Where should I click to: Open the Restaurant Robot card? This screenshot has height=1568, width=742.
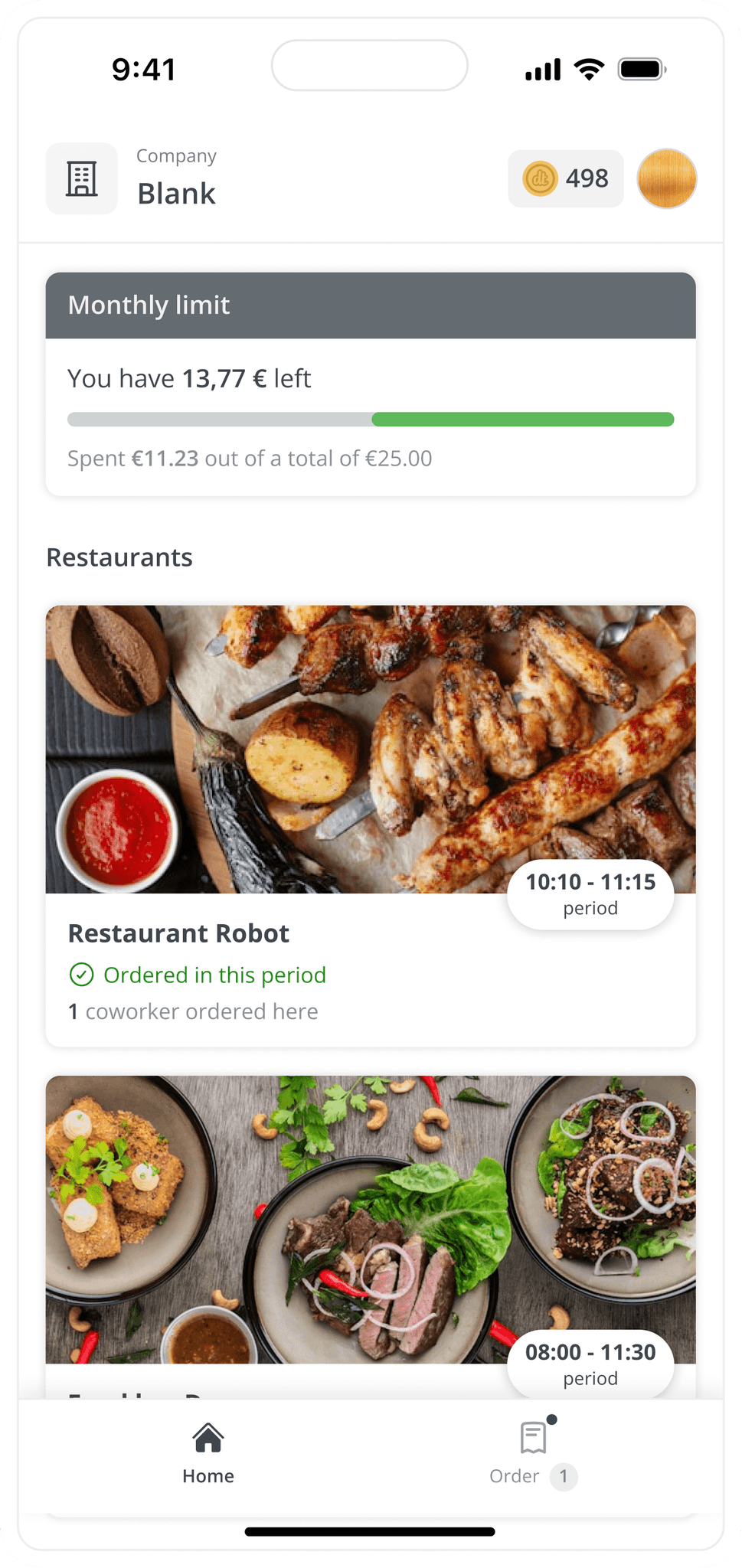click(371, 826)
